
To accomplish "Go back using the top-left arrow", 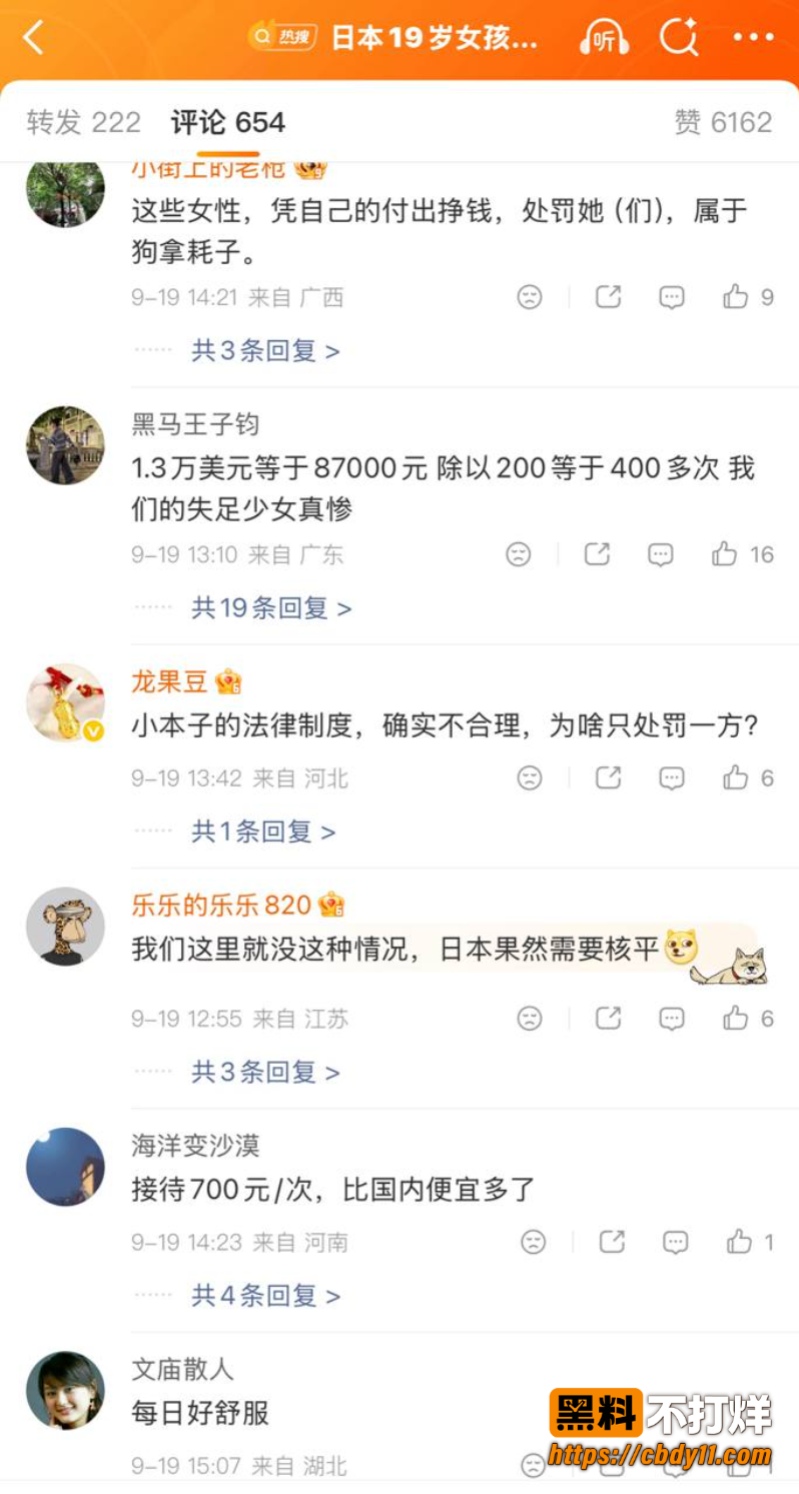I will (34, 38).
